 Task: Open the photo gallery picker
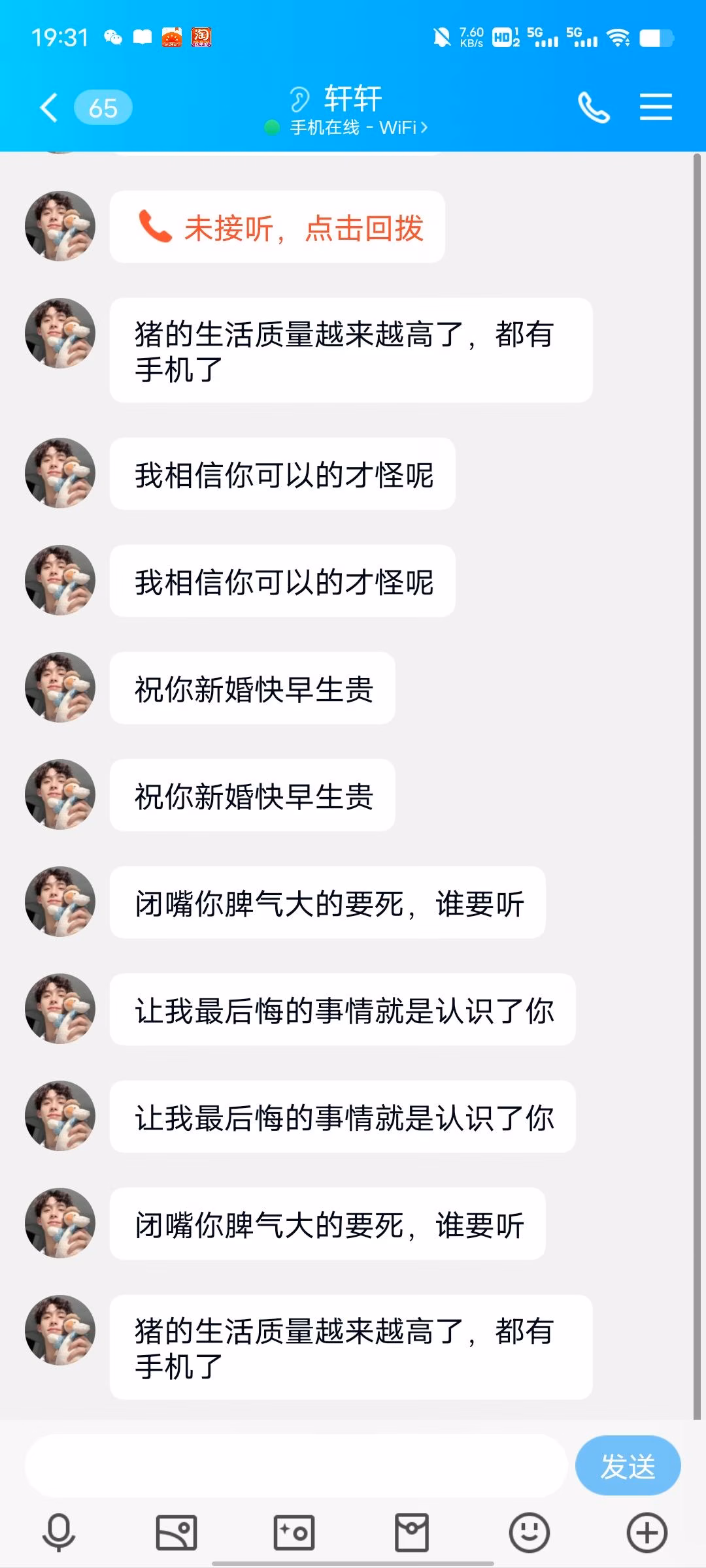point(176,1532)
